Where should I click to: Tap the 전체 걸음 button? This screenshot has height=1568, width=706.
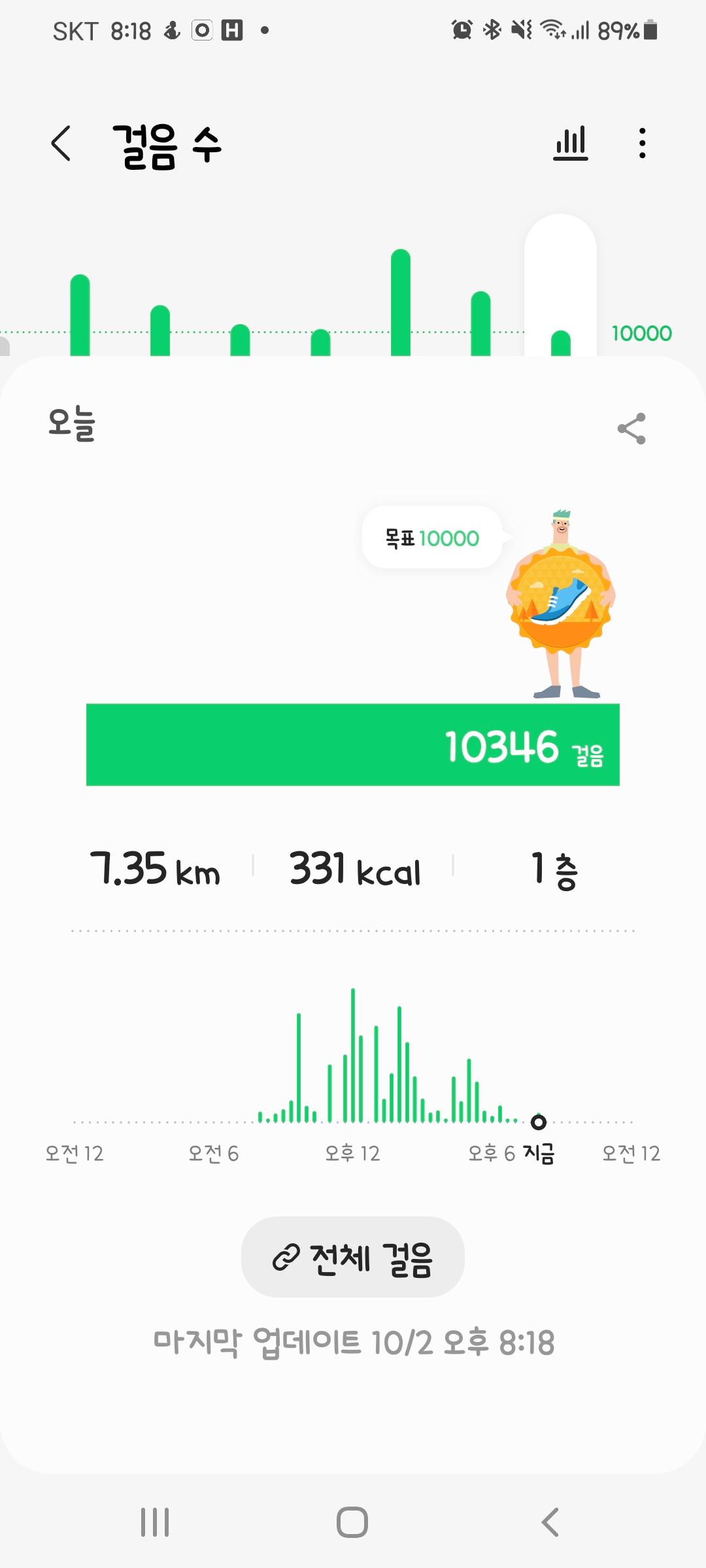[x=353, y=1257]
